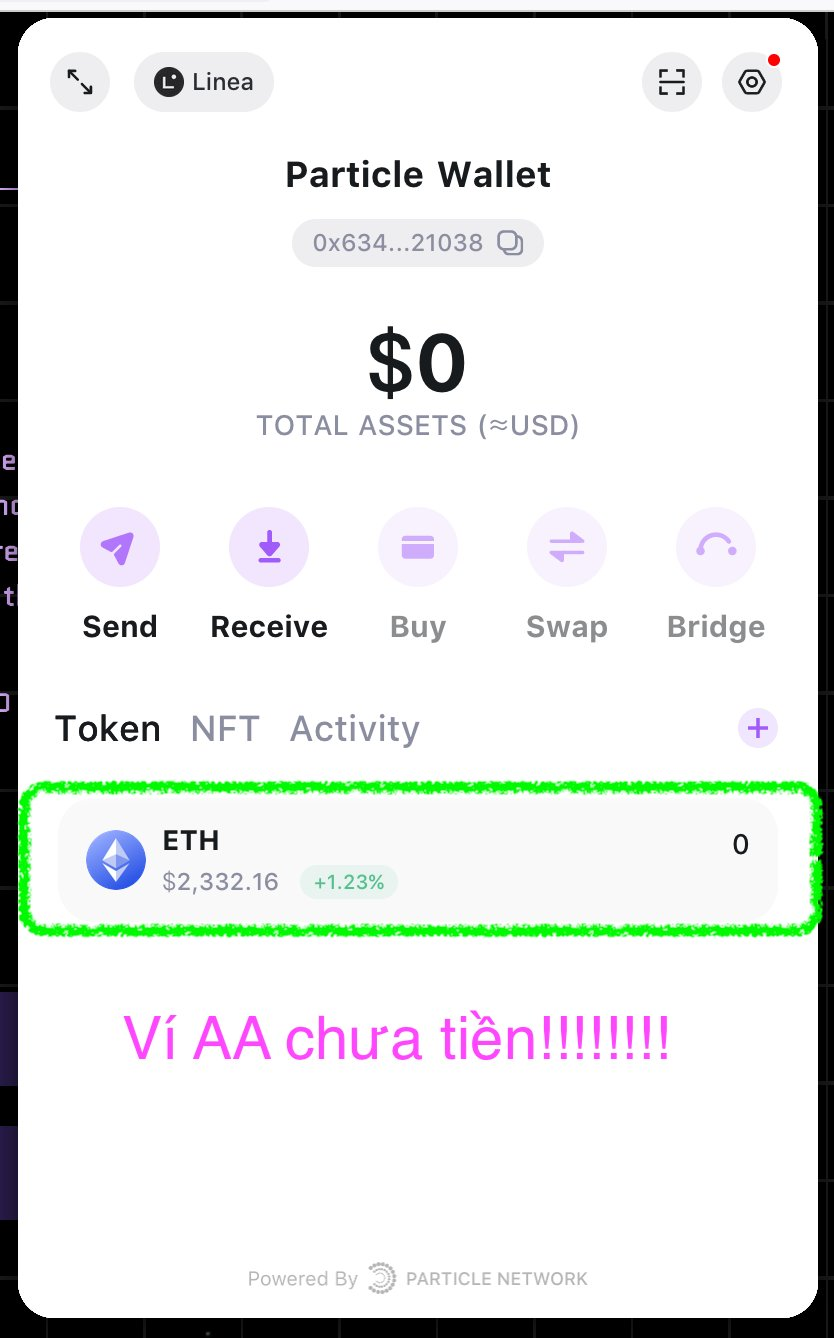The image size is (834, 1338).
Task: Copy the wallet address 0x634...21038
Action: (511, 243)
